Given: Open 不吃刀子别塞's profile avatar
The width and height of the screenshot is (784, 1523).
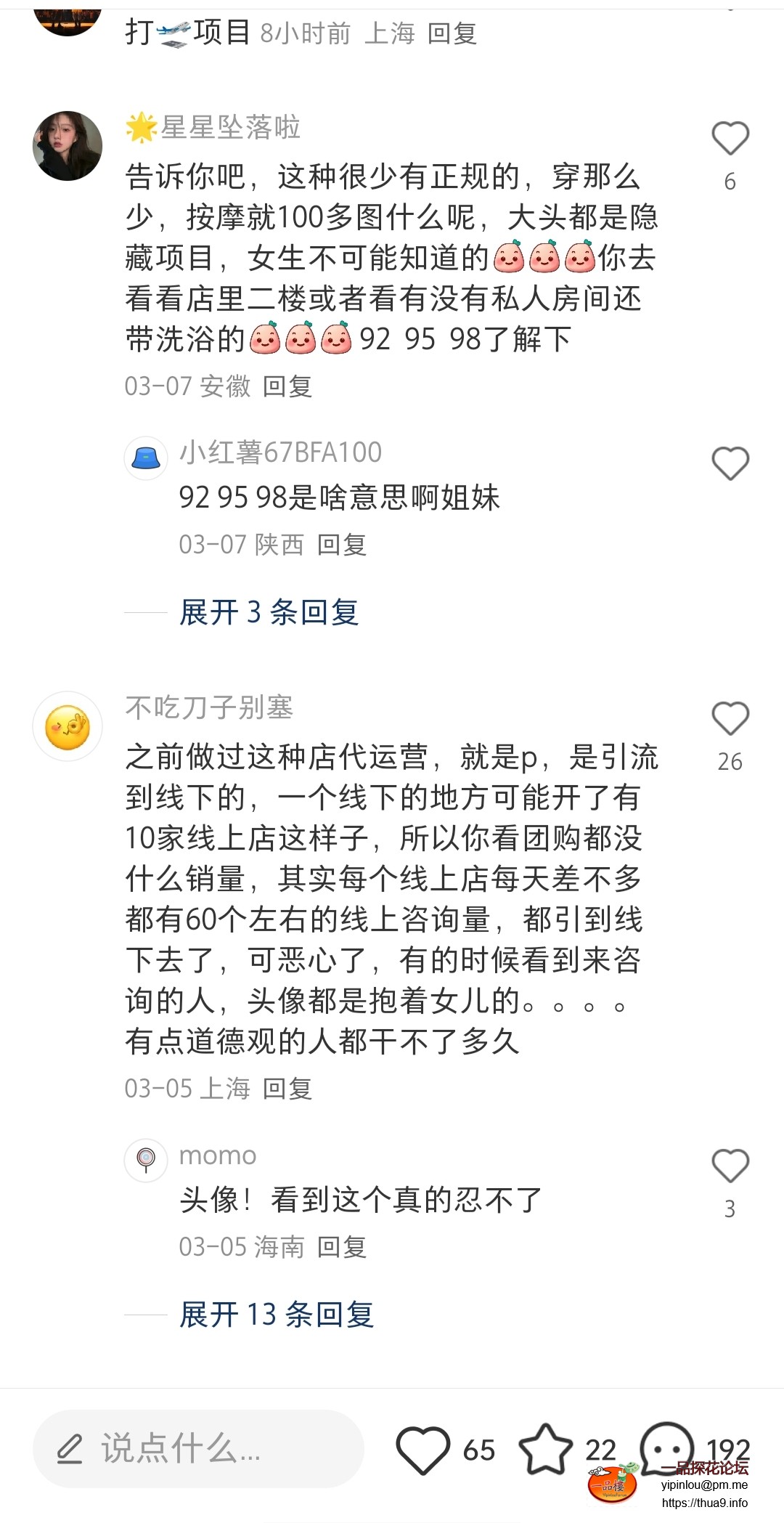Looking at the screenshot, I should point(68,726).
